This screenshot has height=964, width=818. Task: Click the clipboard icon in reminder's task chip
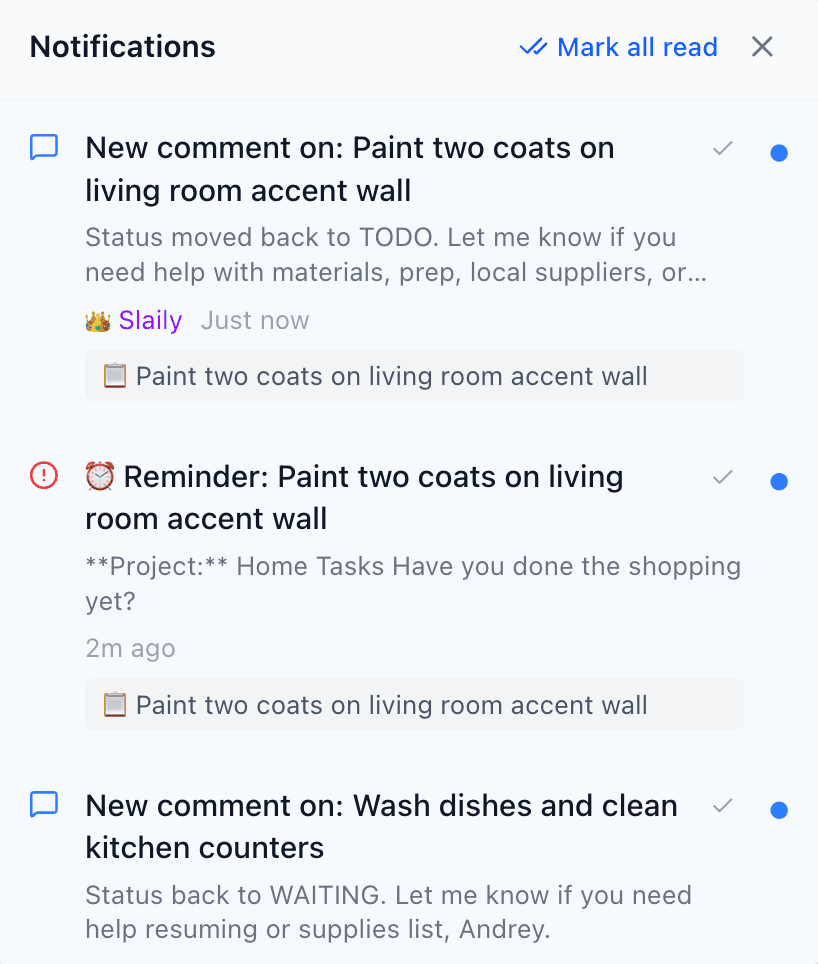pos(113,704)
